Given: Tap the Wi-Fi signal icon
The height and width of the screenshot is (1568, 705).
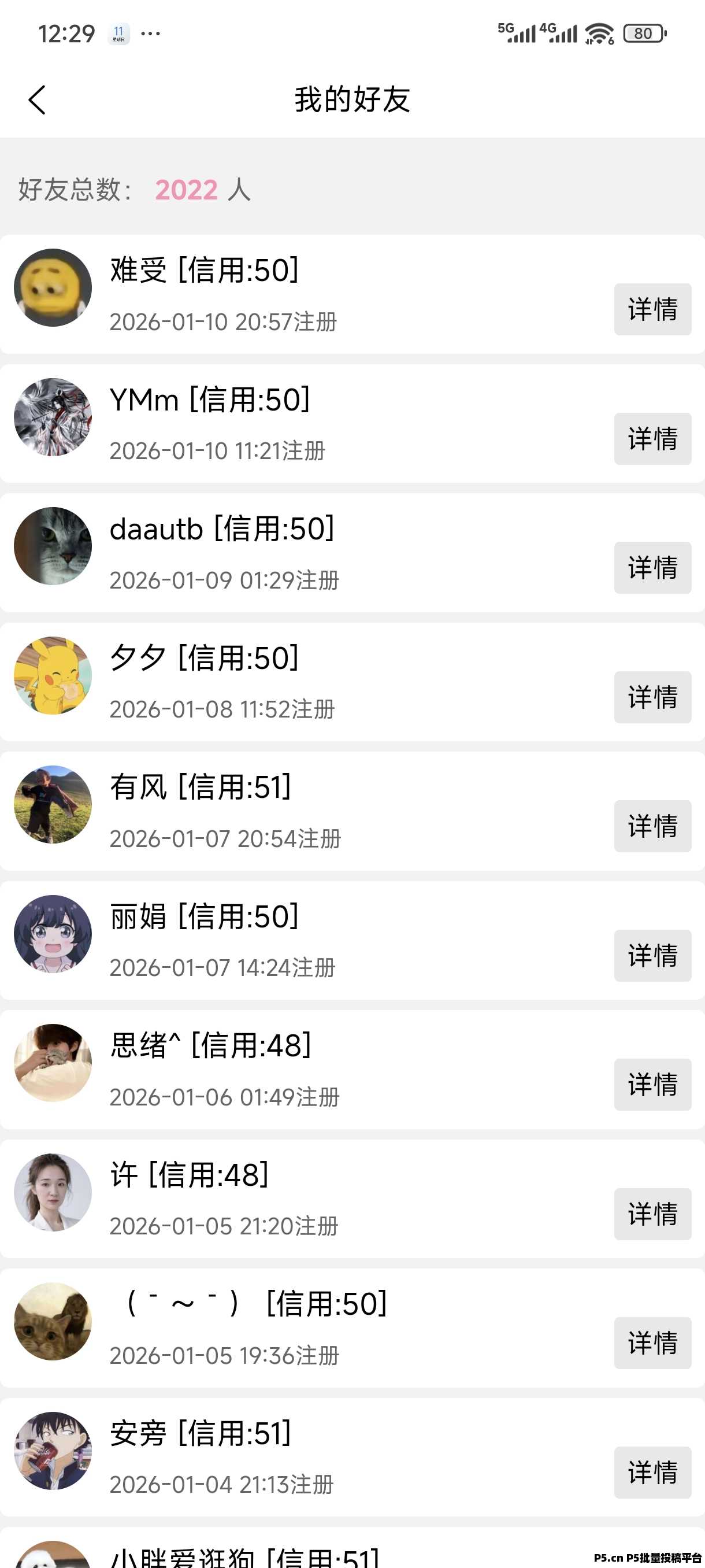Looking at the screenshot, I should click(598, 34).
